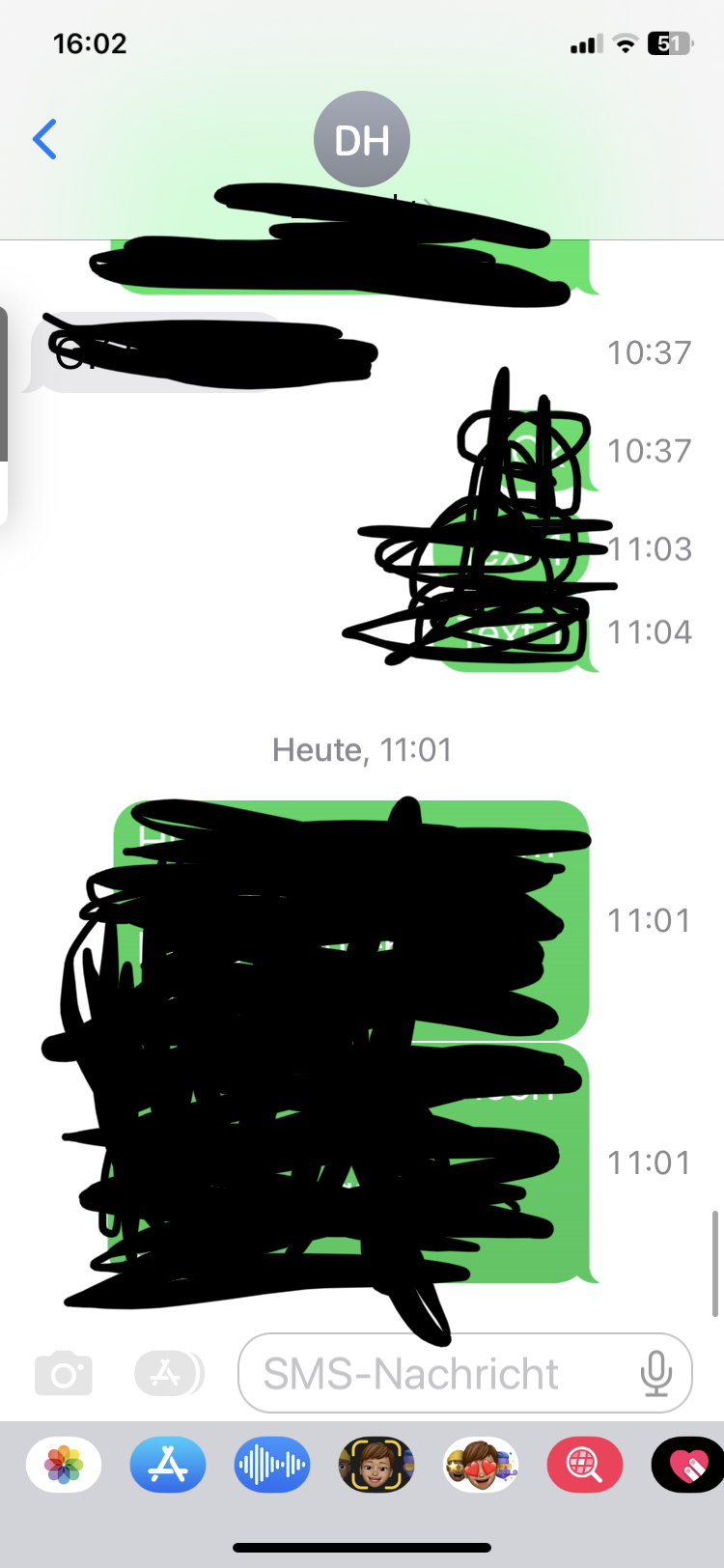Start dictation with the microphone icon

click(656, 1373)
